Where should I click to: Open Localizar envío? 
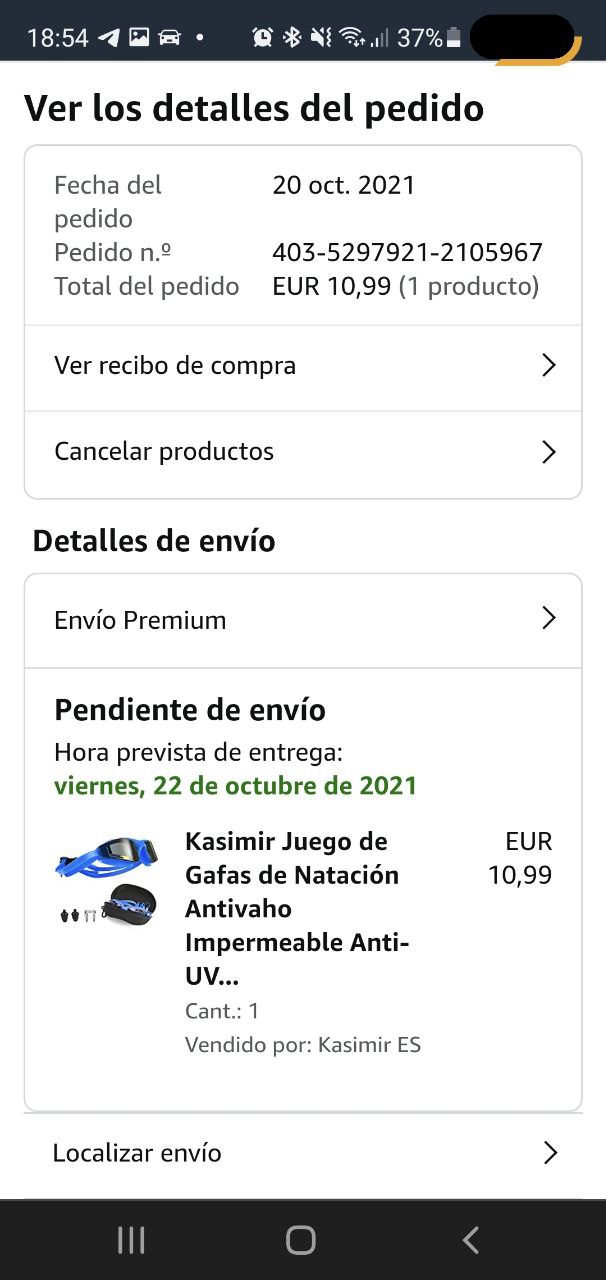tap(302, 1154)
